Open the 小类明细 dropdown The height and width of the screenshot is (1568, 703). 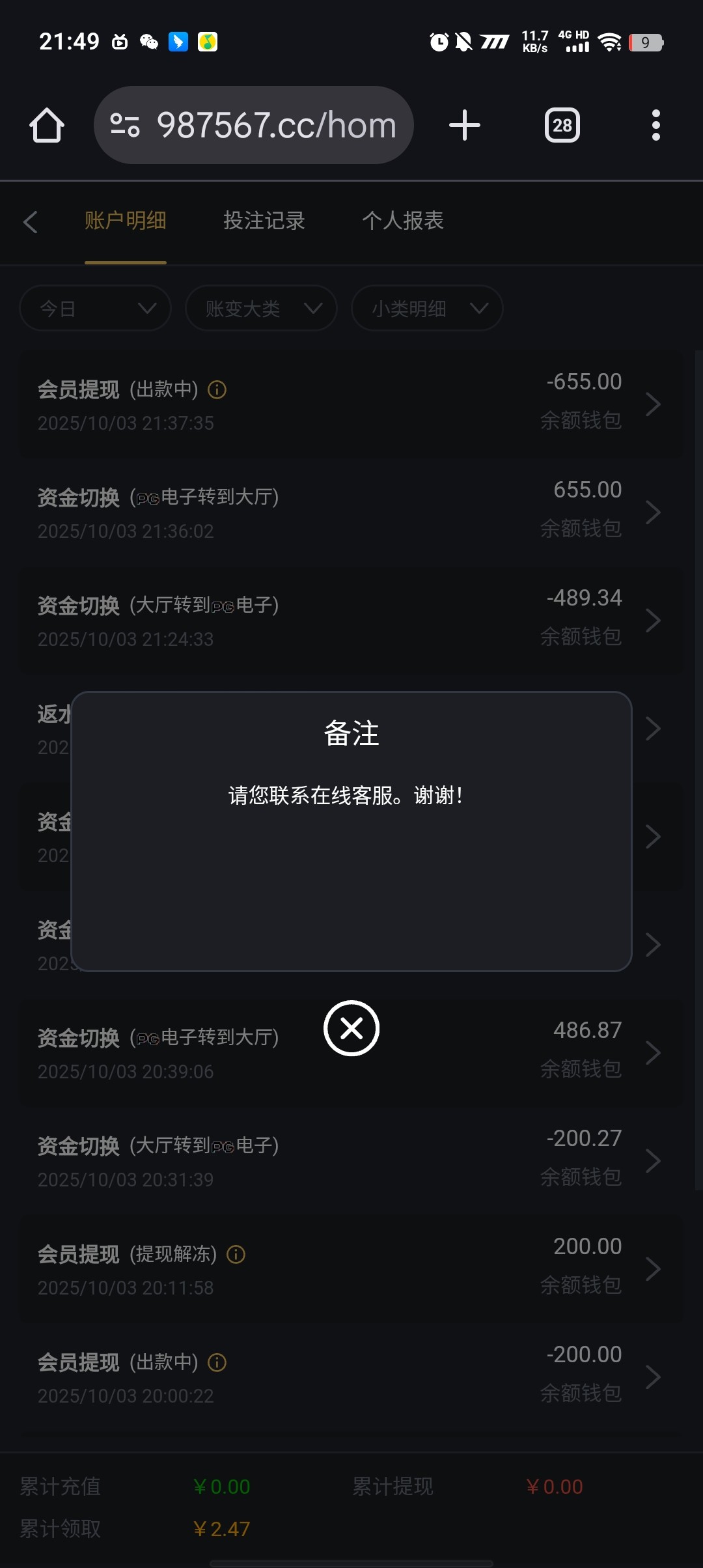coord(426,308)
